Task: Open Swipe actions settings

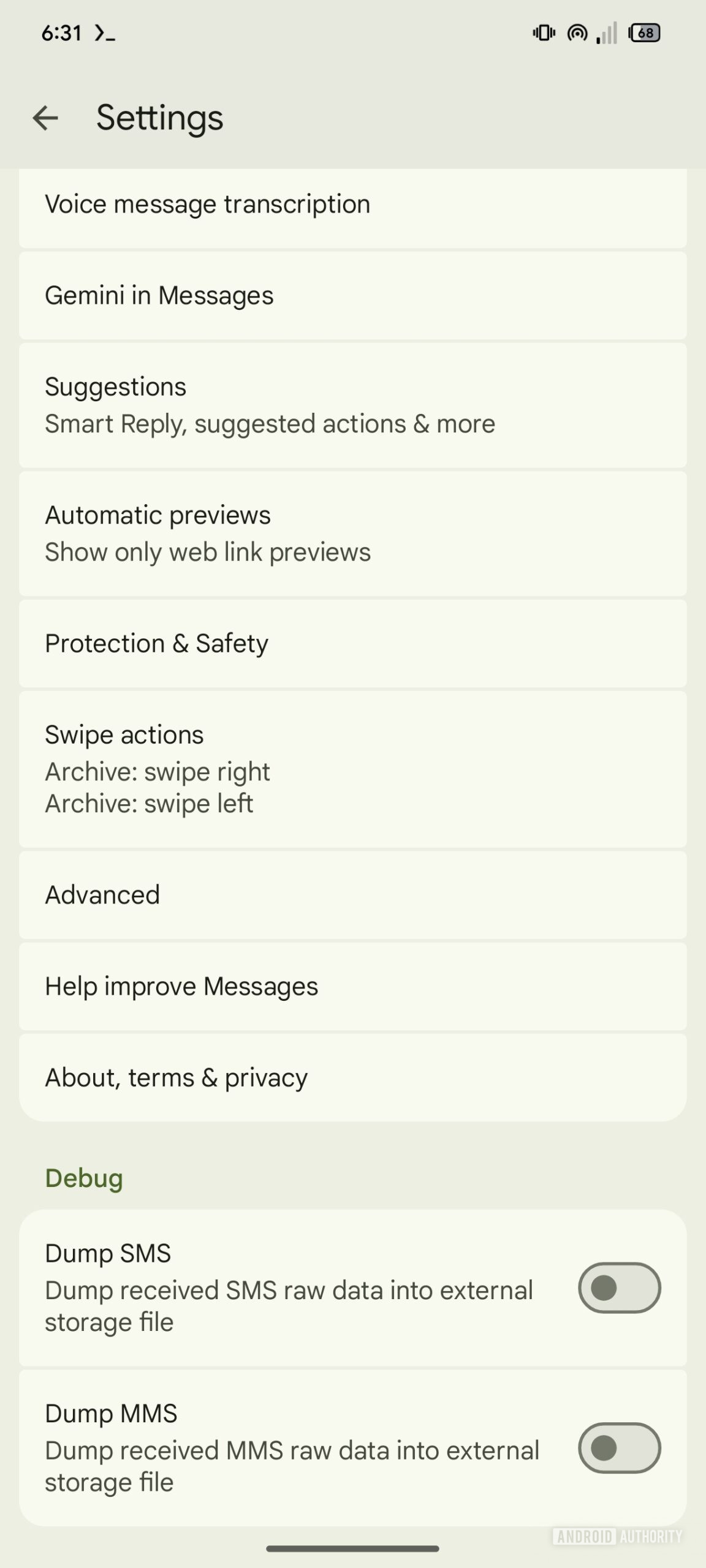Action: [352, 769]
